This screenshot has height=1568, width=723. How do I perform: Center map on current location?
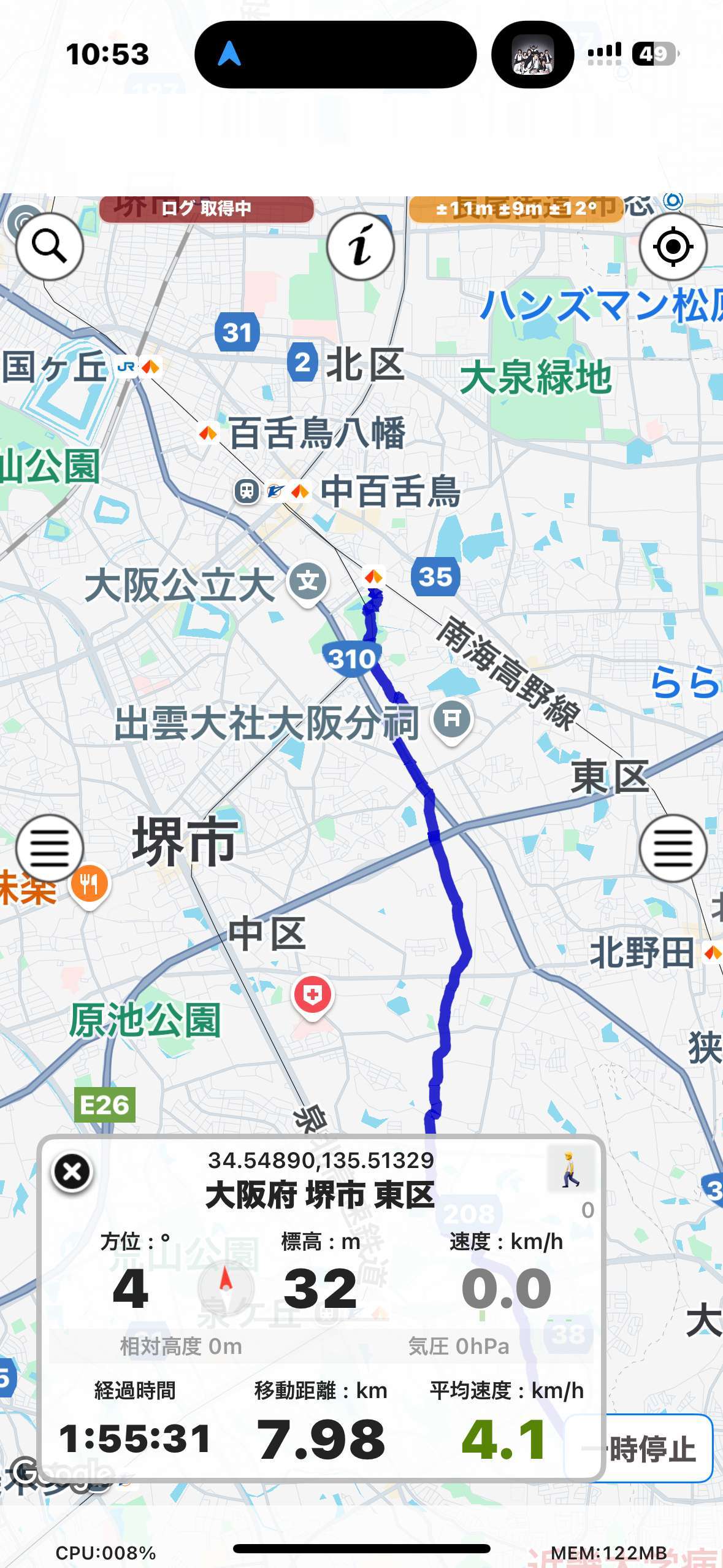(673, 247)
